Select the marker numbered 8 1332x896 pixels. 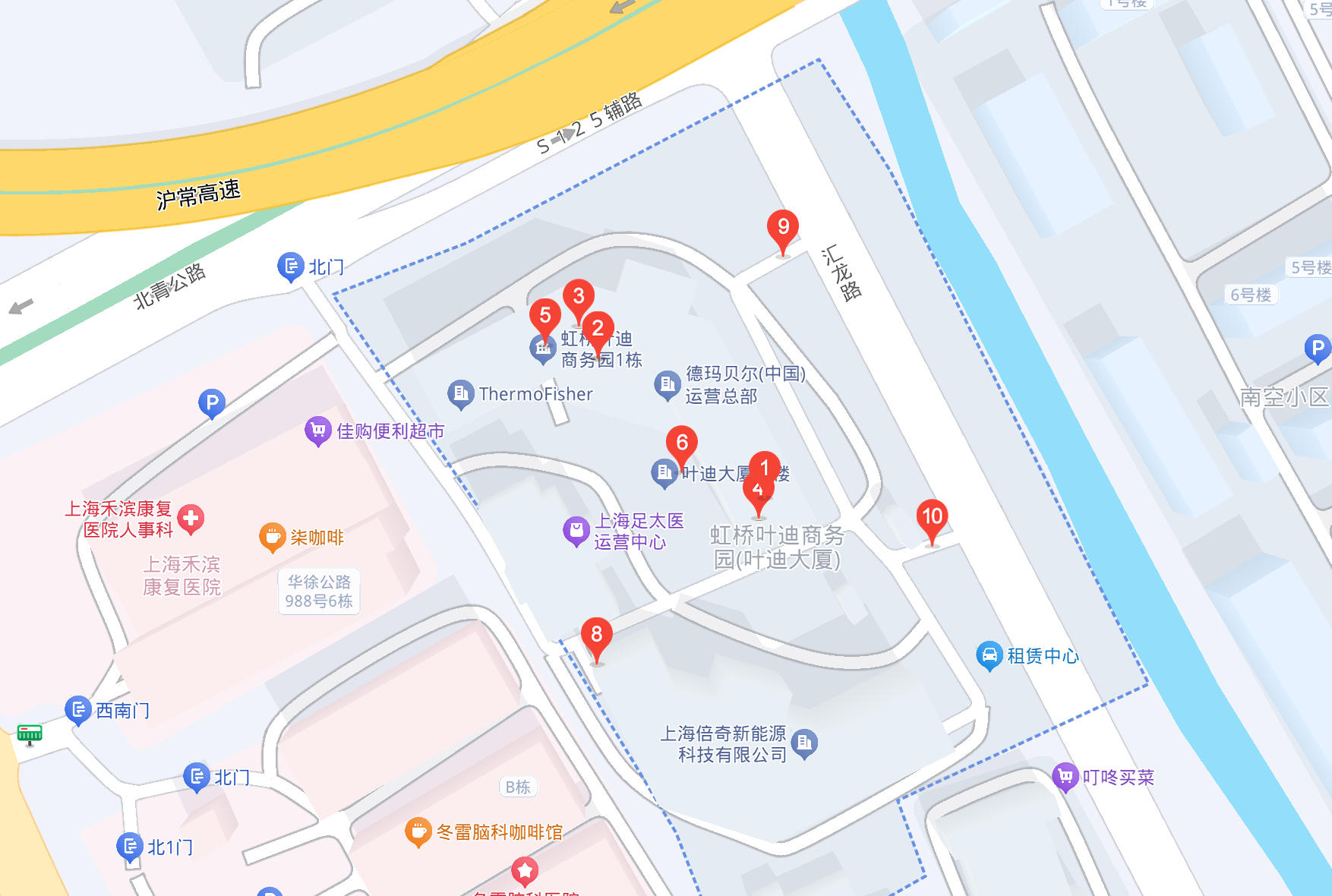597,634
